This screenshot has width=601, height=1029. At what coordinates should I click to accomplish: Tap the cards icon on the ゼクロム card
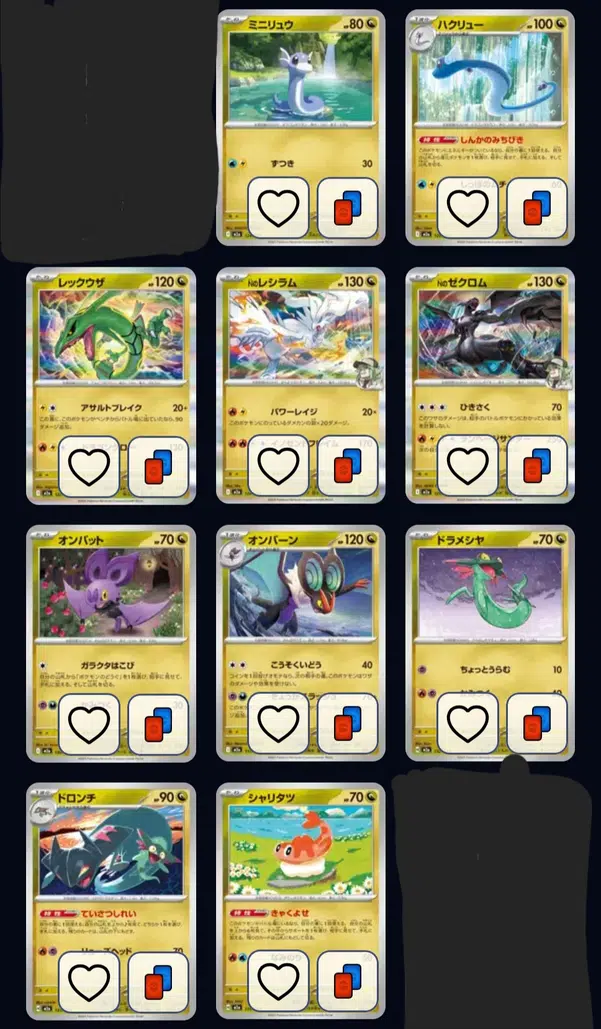[537, 466]
